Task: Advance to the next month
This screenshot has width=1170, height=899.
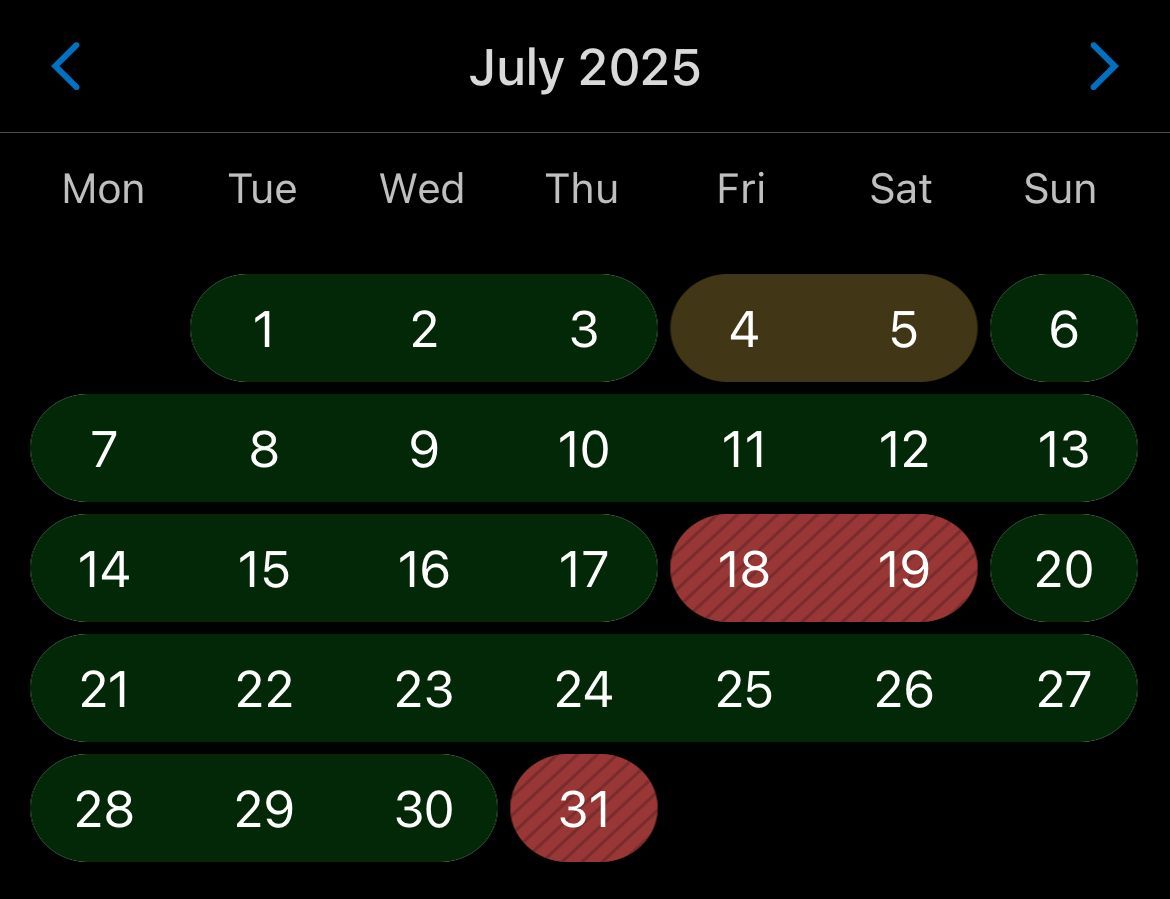Action: pos(1103,67)
